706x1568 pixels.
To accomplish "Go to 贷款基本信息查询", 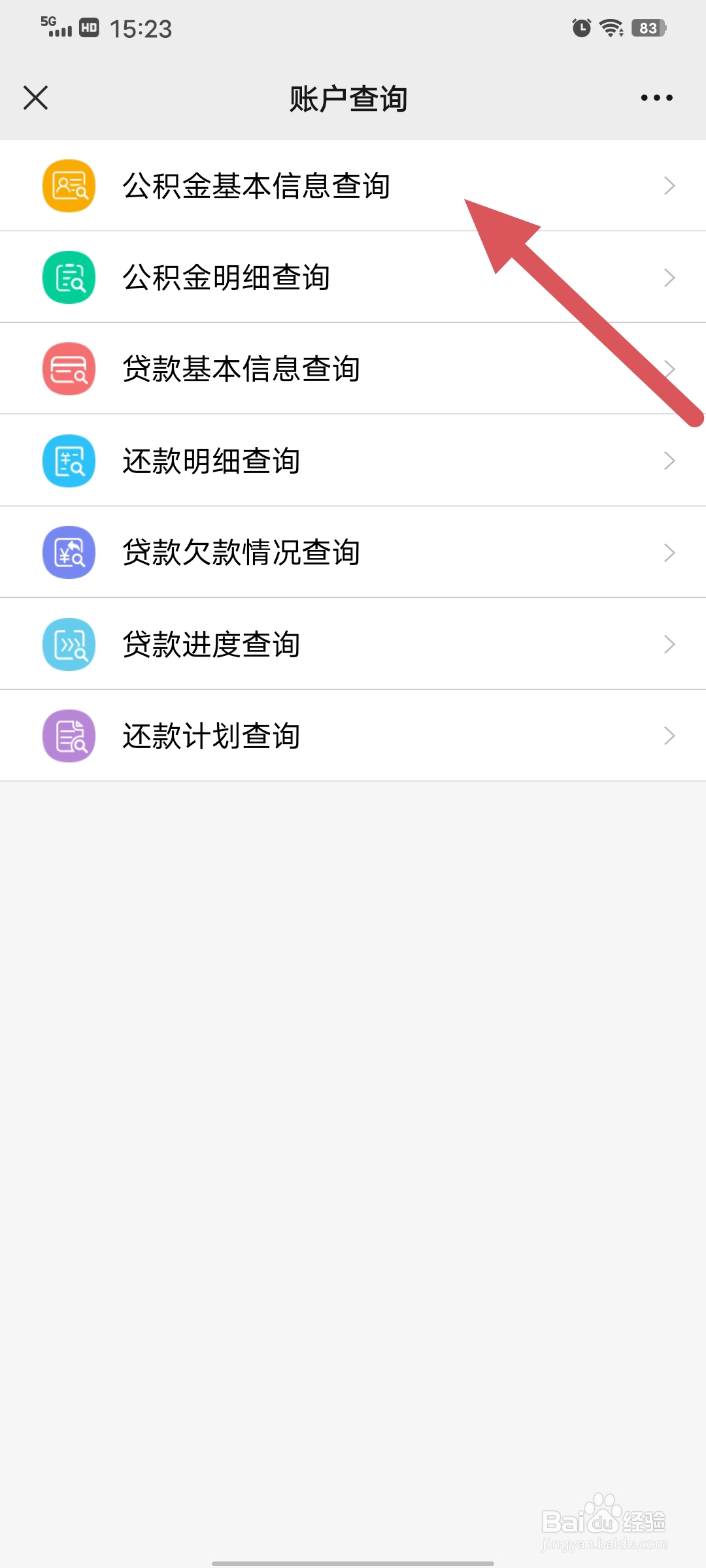I will (x=241, y=368).
